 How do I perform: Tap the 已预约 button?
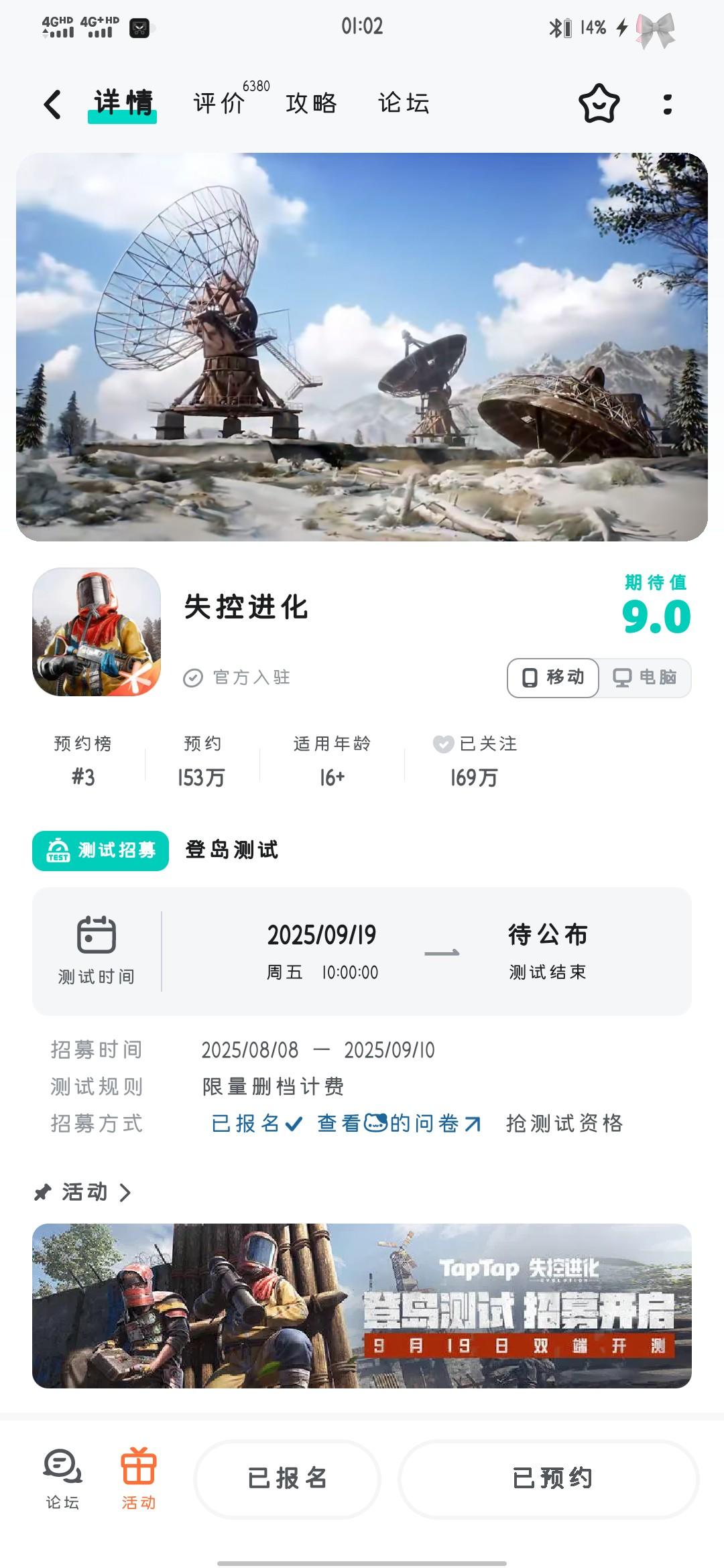(548, 1478)
